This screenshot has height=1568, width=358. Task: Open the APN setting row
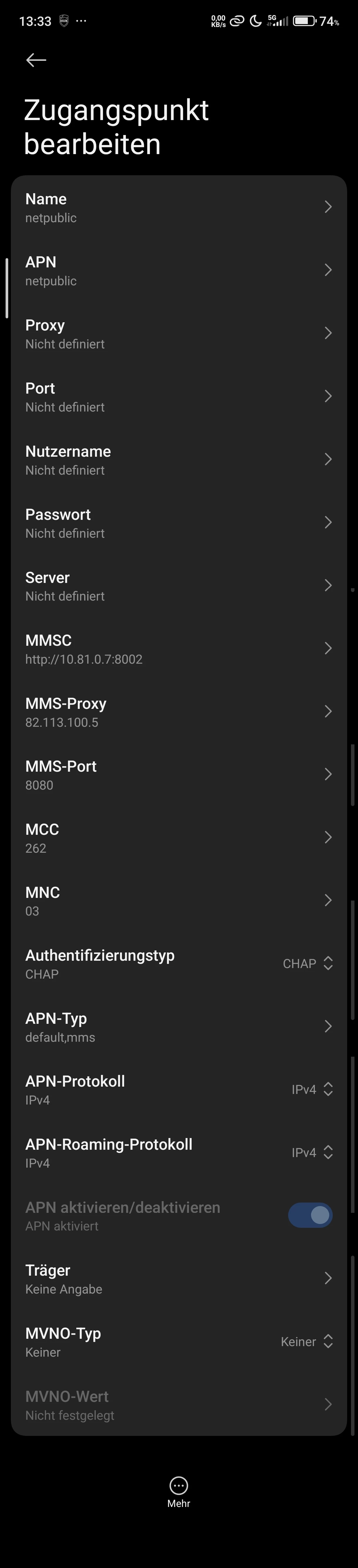178,271
